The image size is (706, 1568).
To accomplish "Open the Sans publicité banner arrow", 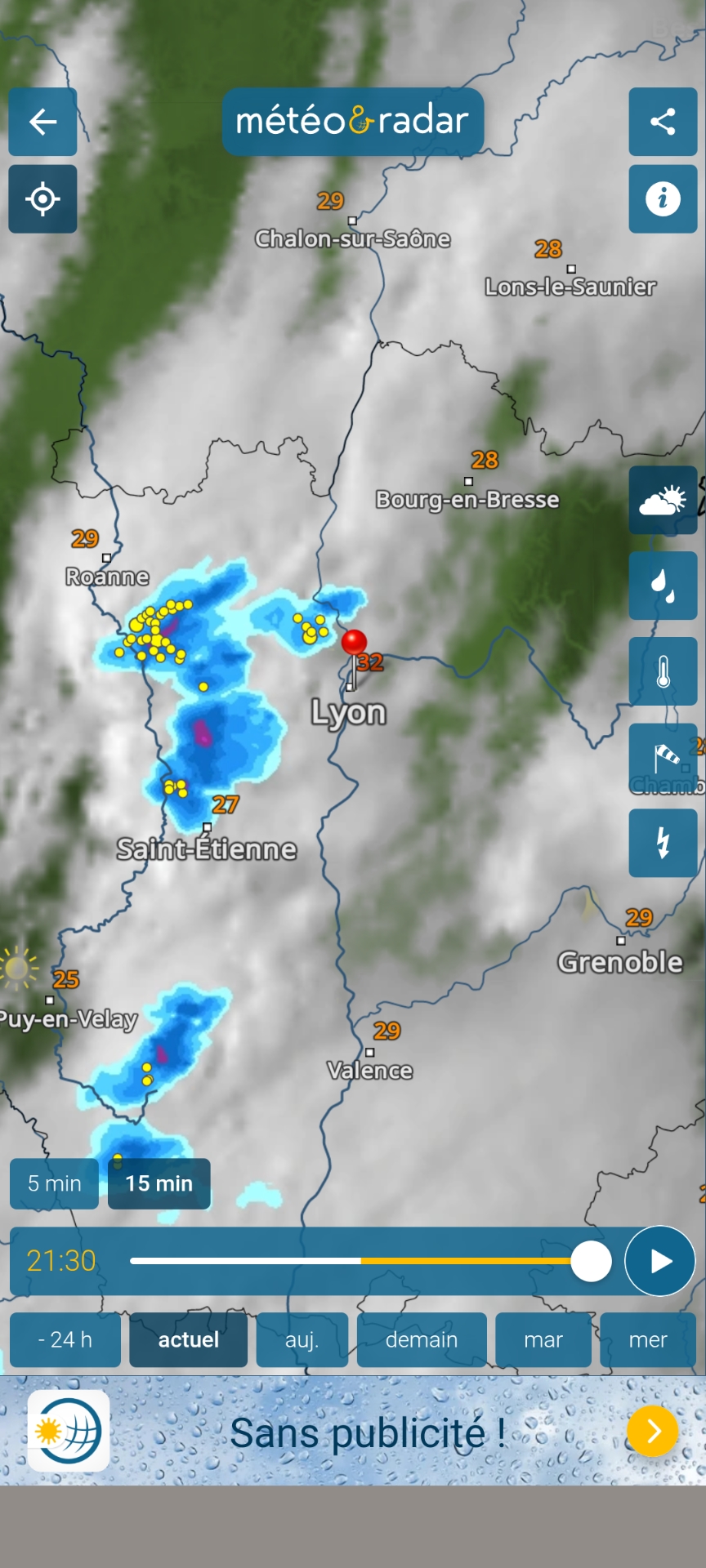I will click(x=652, y=1431).
